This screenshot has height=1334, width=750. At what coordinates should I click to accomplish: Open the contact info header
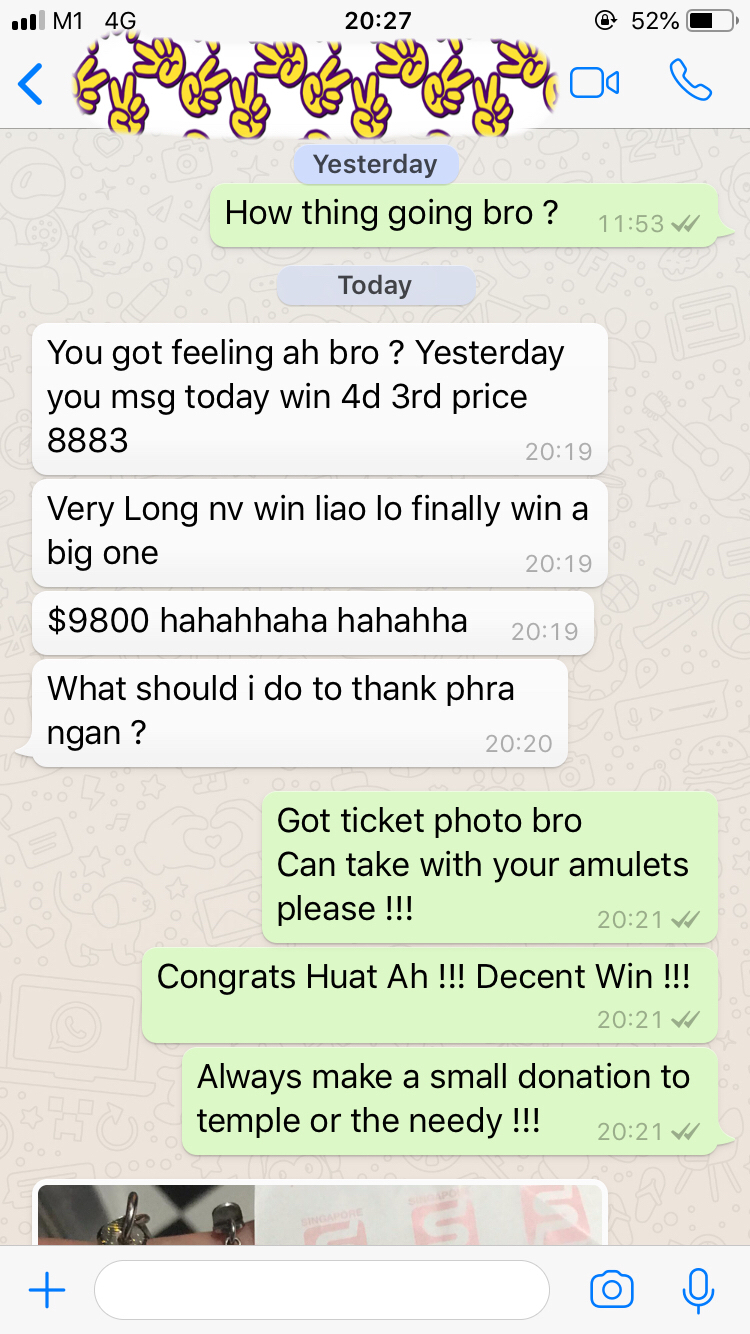[315, 84]
